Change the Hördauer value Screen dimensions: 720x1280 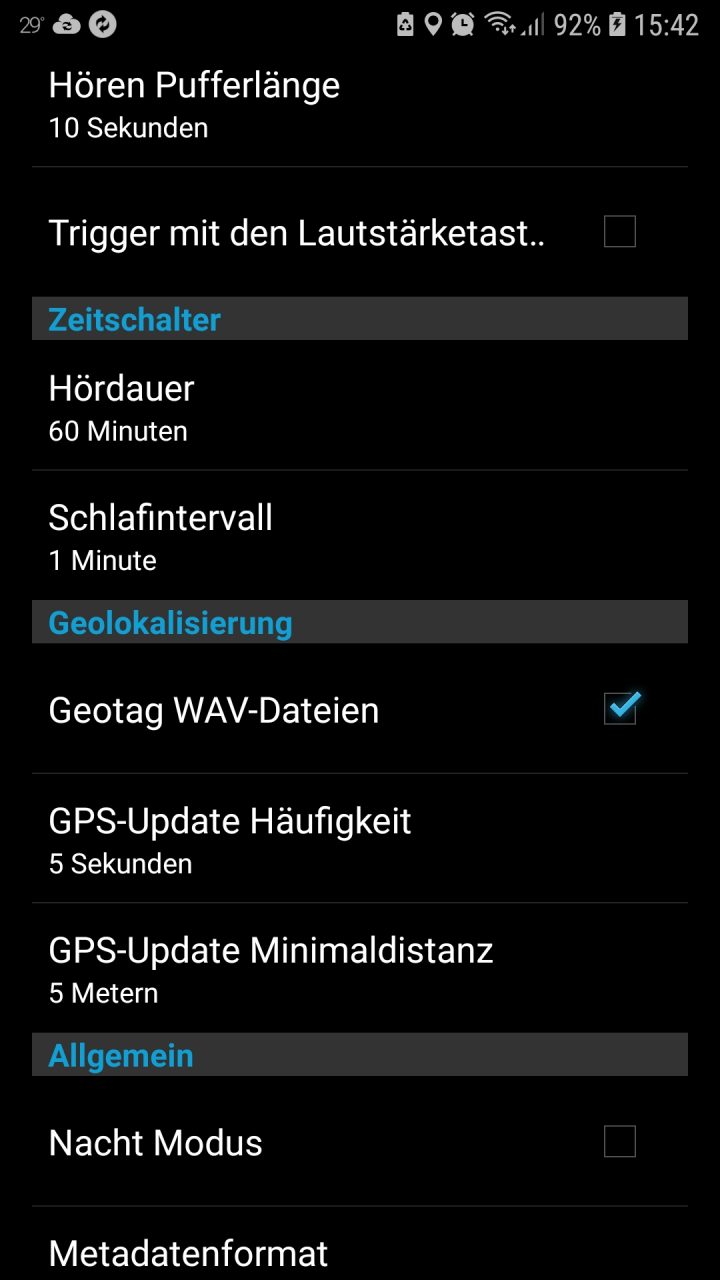click(x=360, y=406)
